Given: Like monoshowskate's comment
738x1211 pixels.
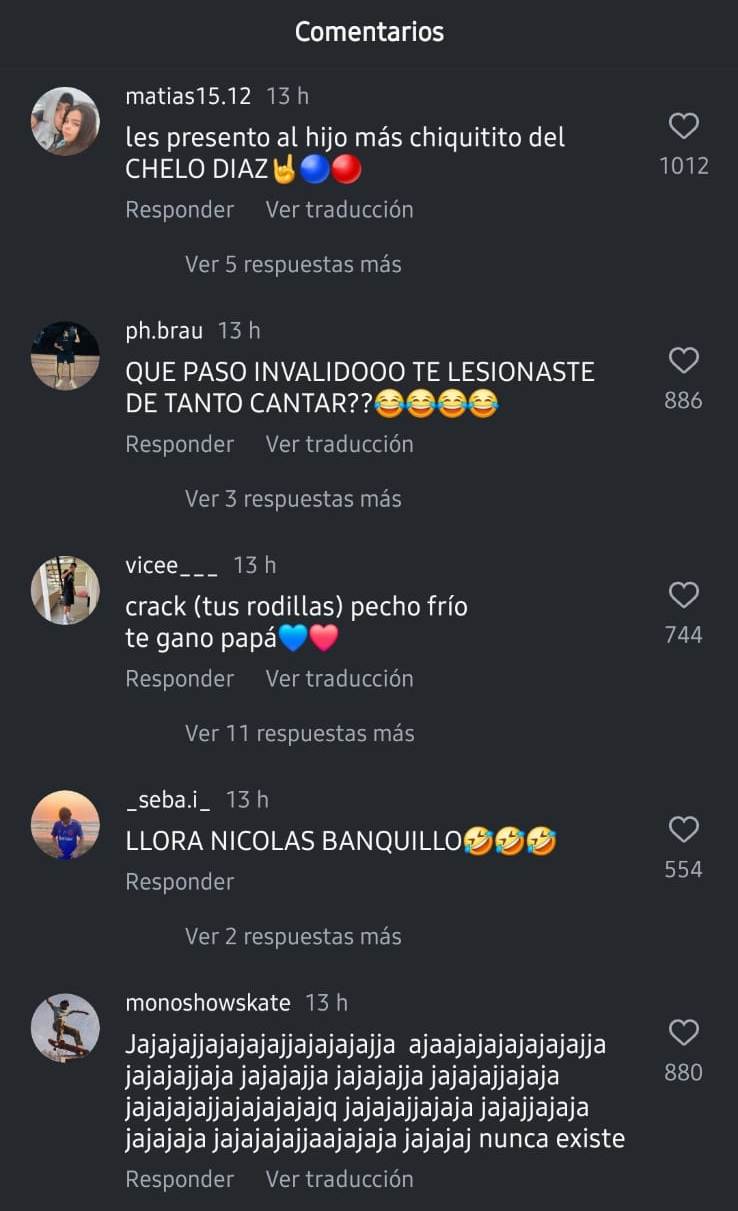Looking at the screenshot, I should tap(683, 1033).
